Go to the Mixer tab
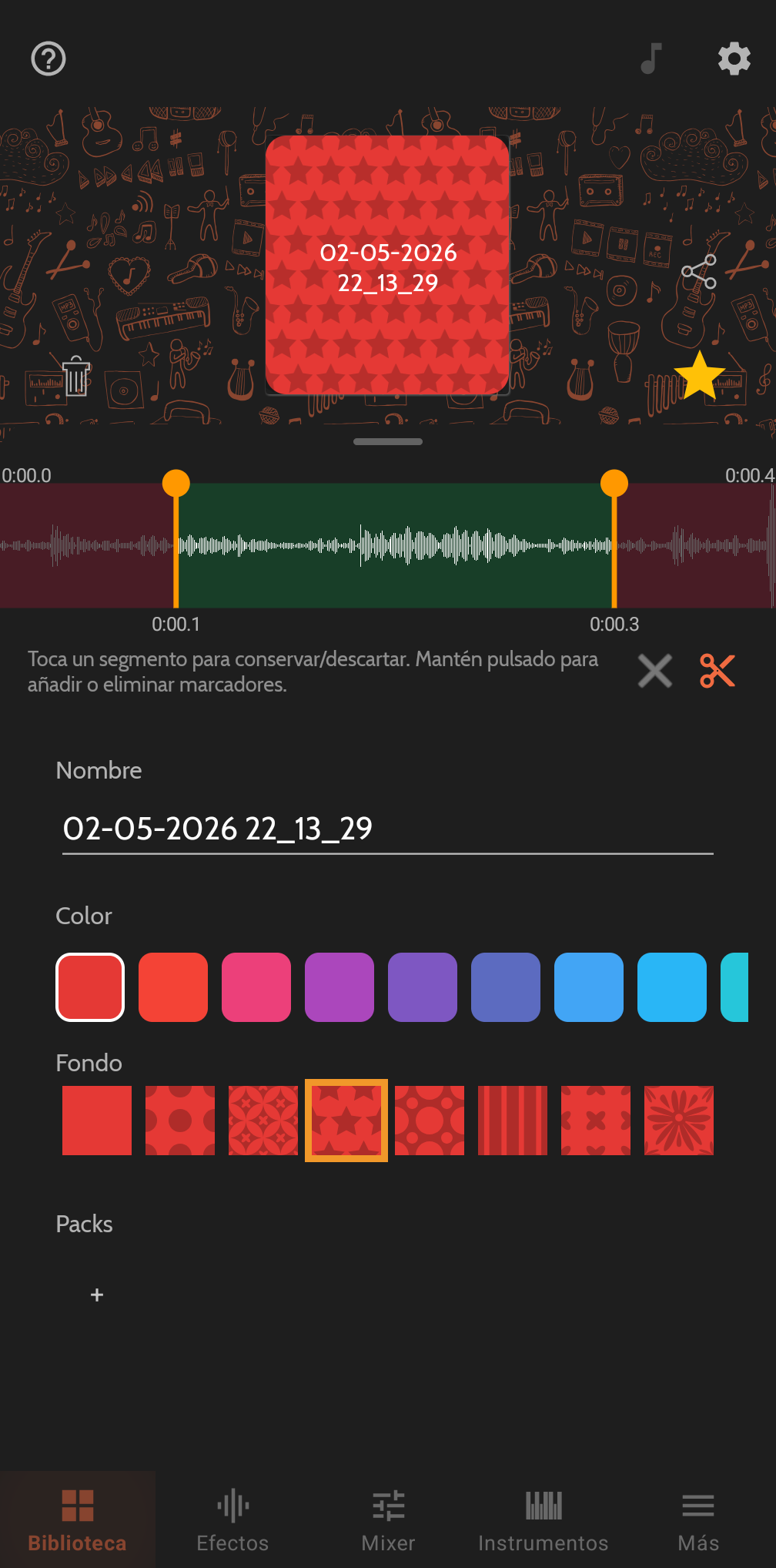Image resolution: width=776 pixels, height=1568 pixels. point(388,1519)
